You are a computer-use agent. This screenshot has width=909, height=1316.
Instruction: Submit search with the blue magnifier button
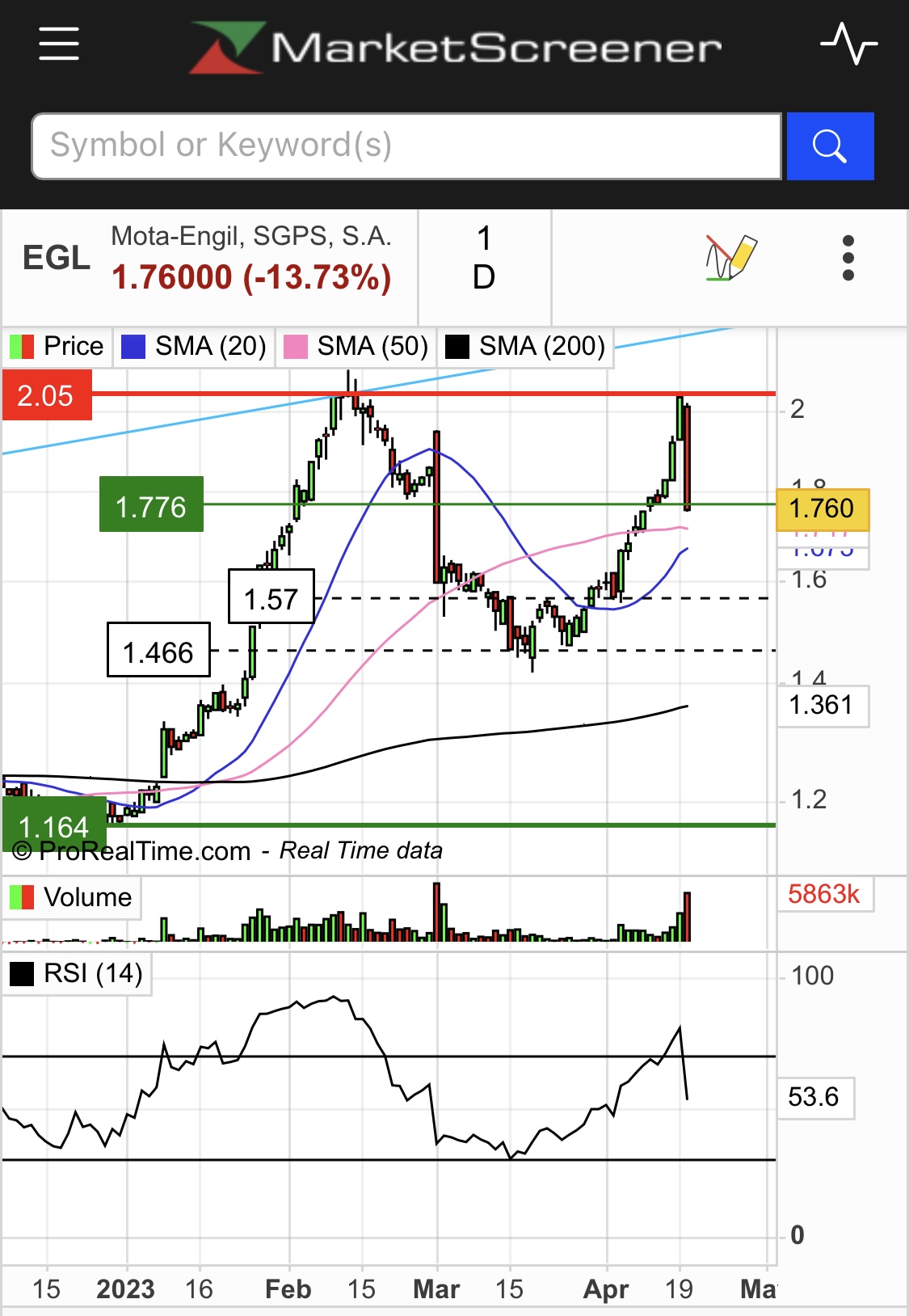point(830,146)
